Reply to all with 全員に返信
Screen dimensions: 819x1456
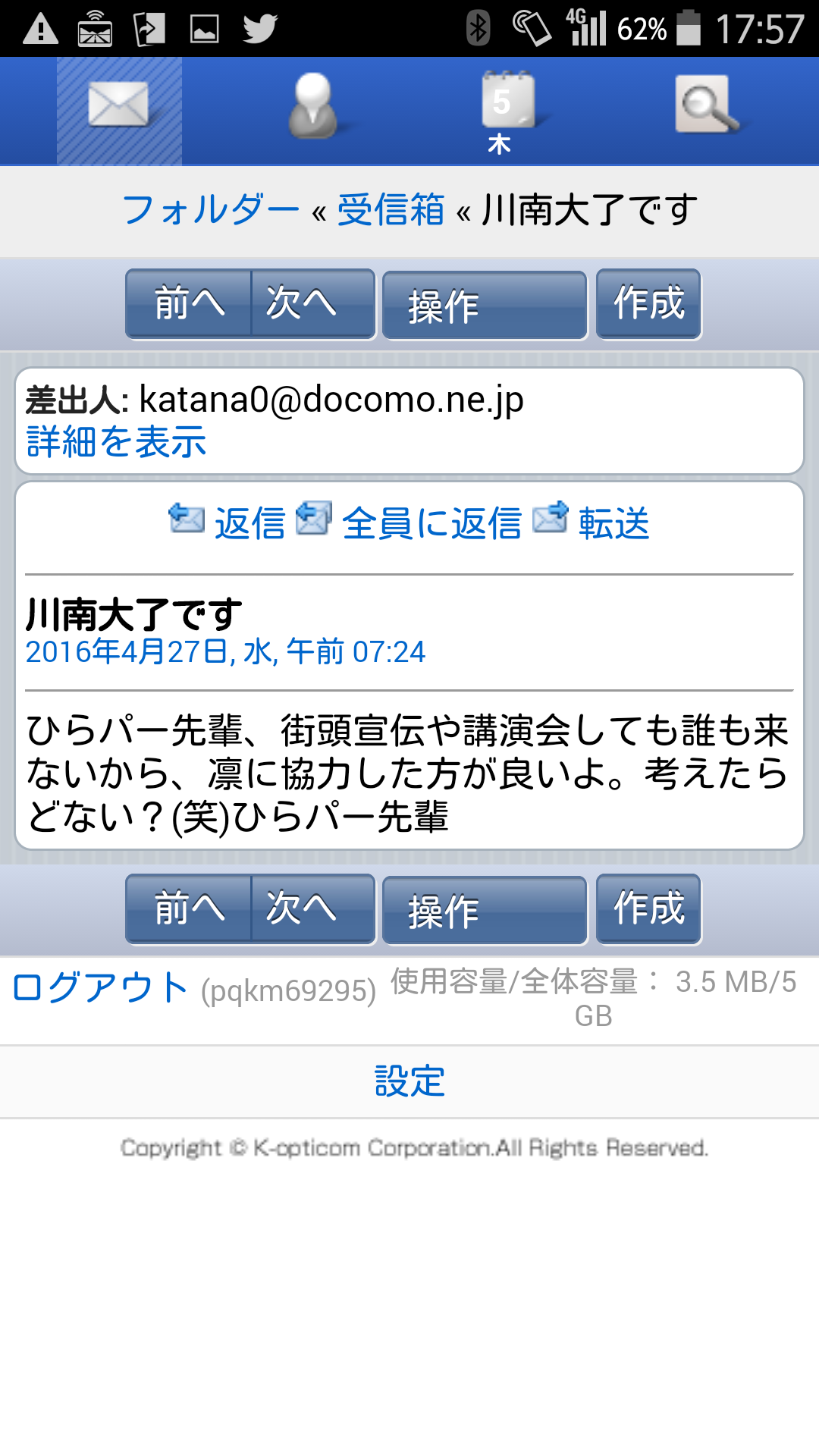409,522
